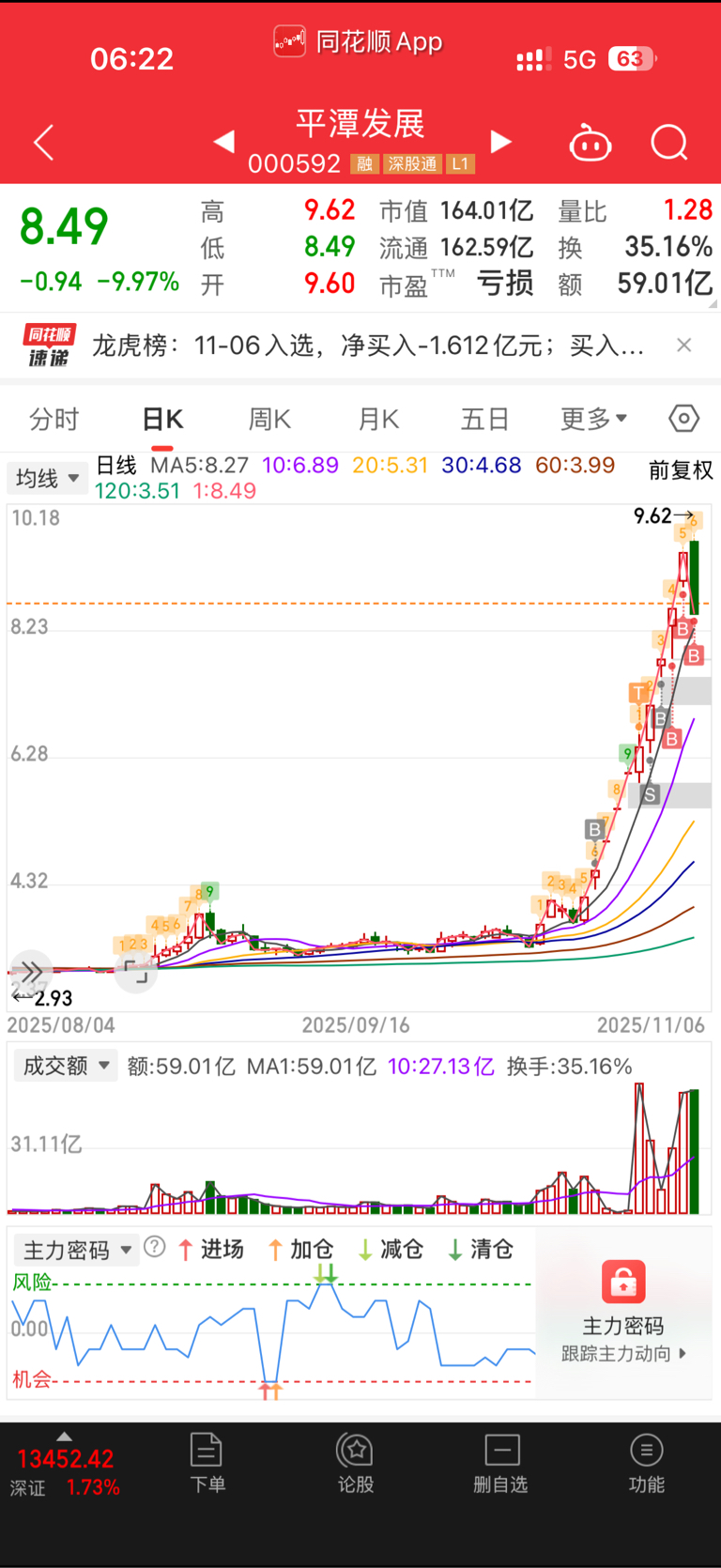This screenshot has height=1568, width=721.
Task: Tap 下单 to place an order
Action: point(207,1463)
